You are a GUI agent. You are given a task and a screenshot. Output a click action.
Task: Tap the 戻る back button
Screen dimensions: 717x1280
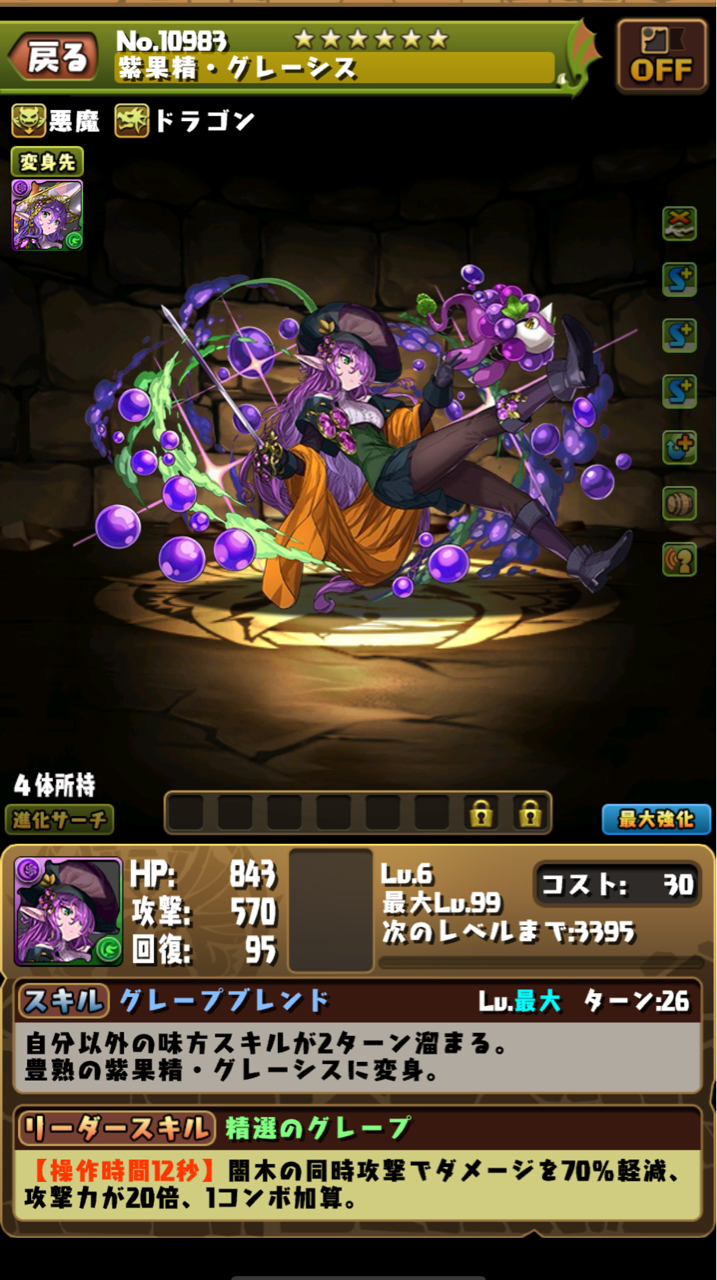click(x=55, y=57)
